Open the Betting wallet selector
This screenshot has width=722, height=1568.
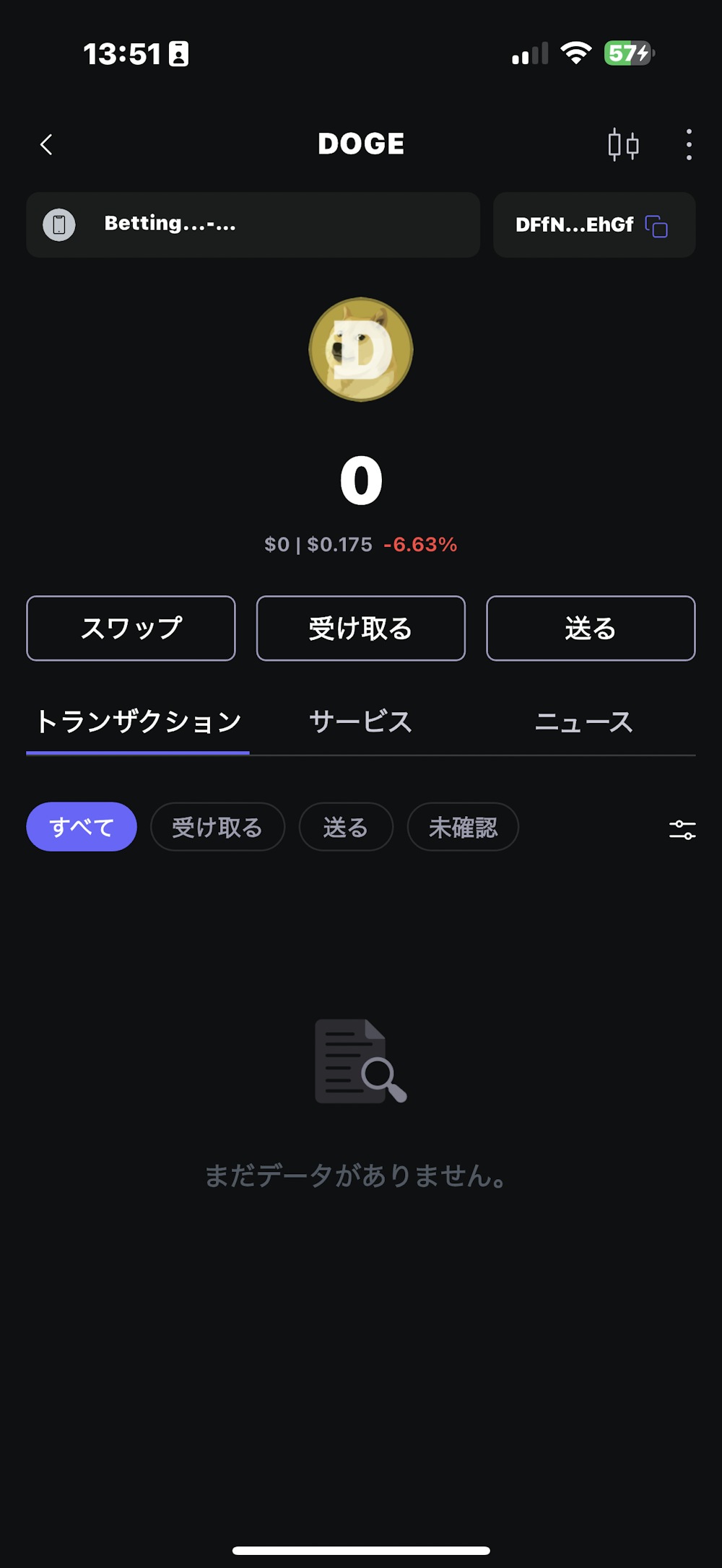tap(253, 224)
